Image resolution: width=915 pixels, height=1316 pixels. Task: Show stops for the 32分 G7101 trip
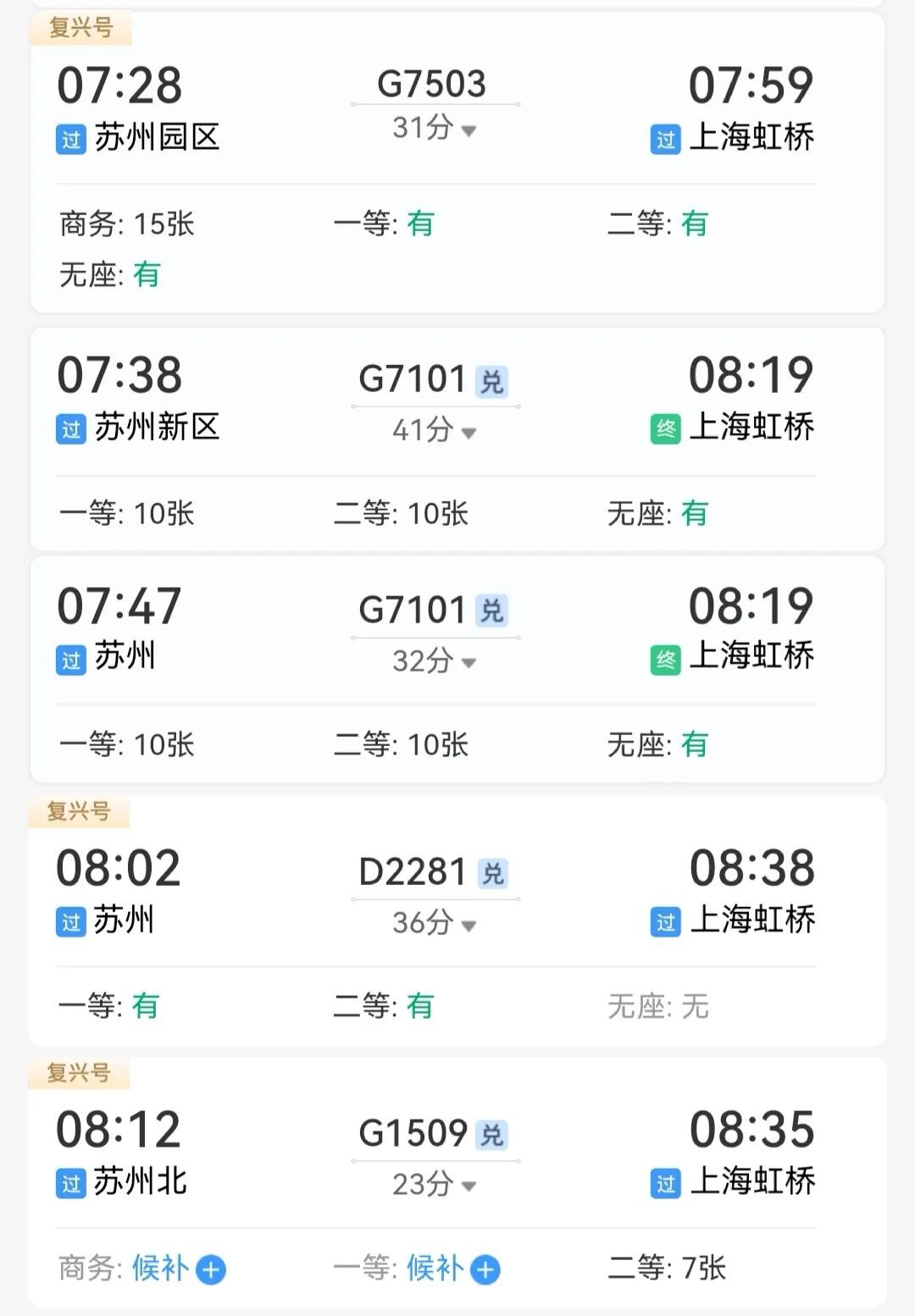point(434,661)
